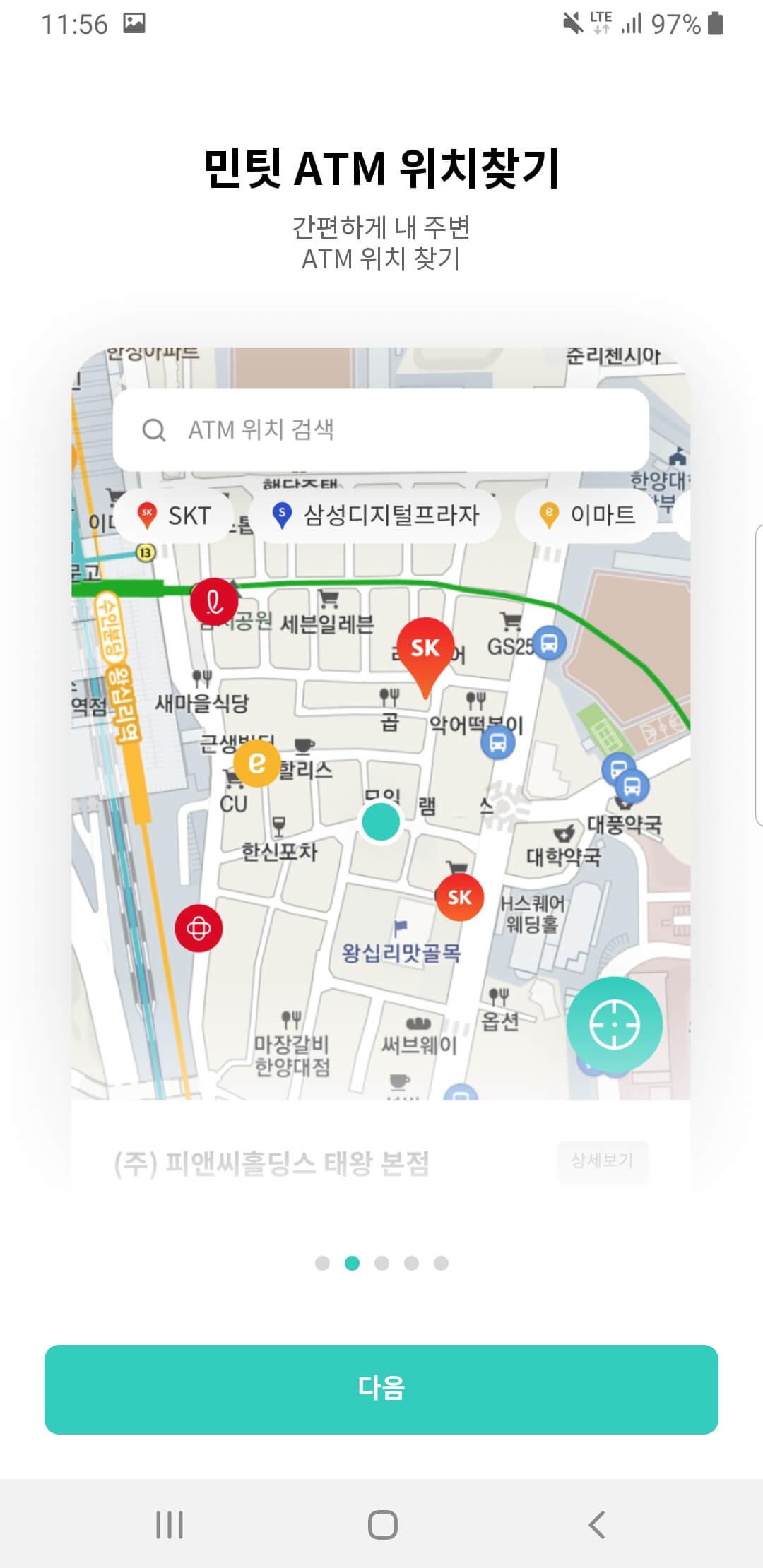The image size is (763, 1568).
Task: Open the recent apps navigation button
Action: (x=168, y=1524)
